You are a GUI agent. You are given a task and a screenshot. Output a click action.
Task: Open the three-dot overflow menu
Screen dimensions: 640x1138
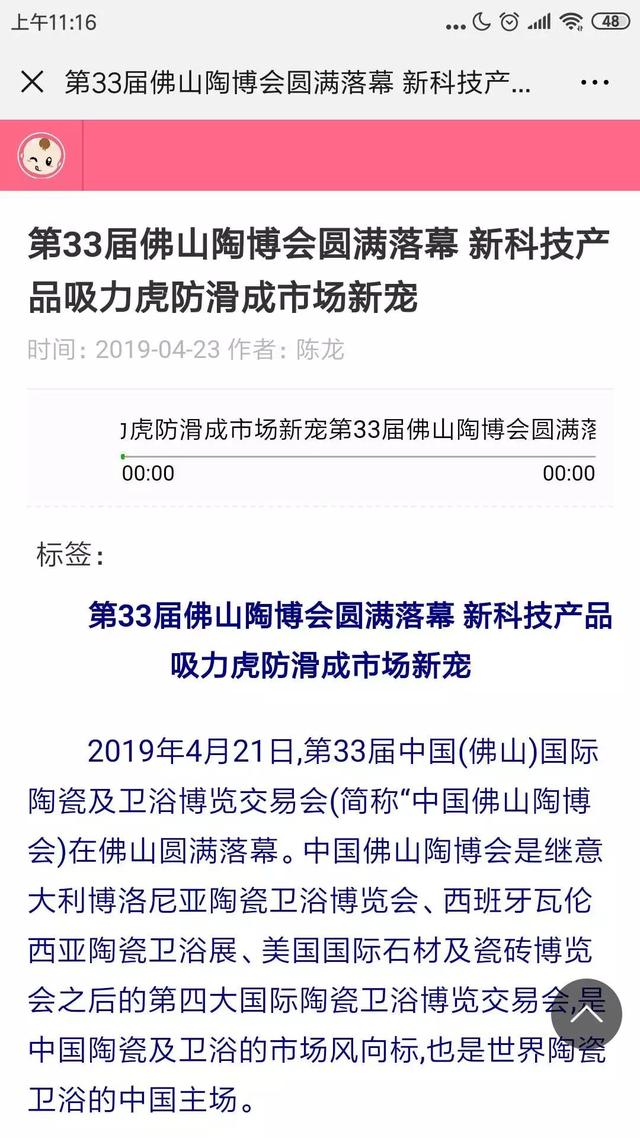pyautogui.click(x=595, y=82)
